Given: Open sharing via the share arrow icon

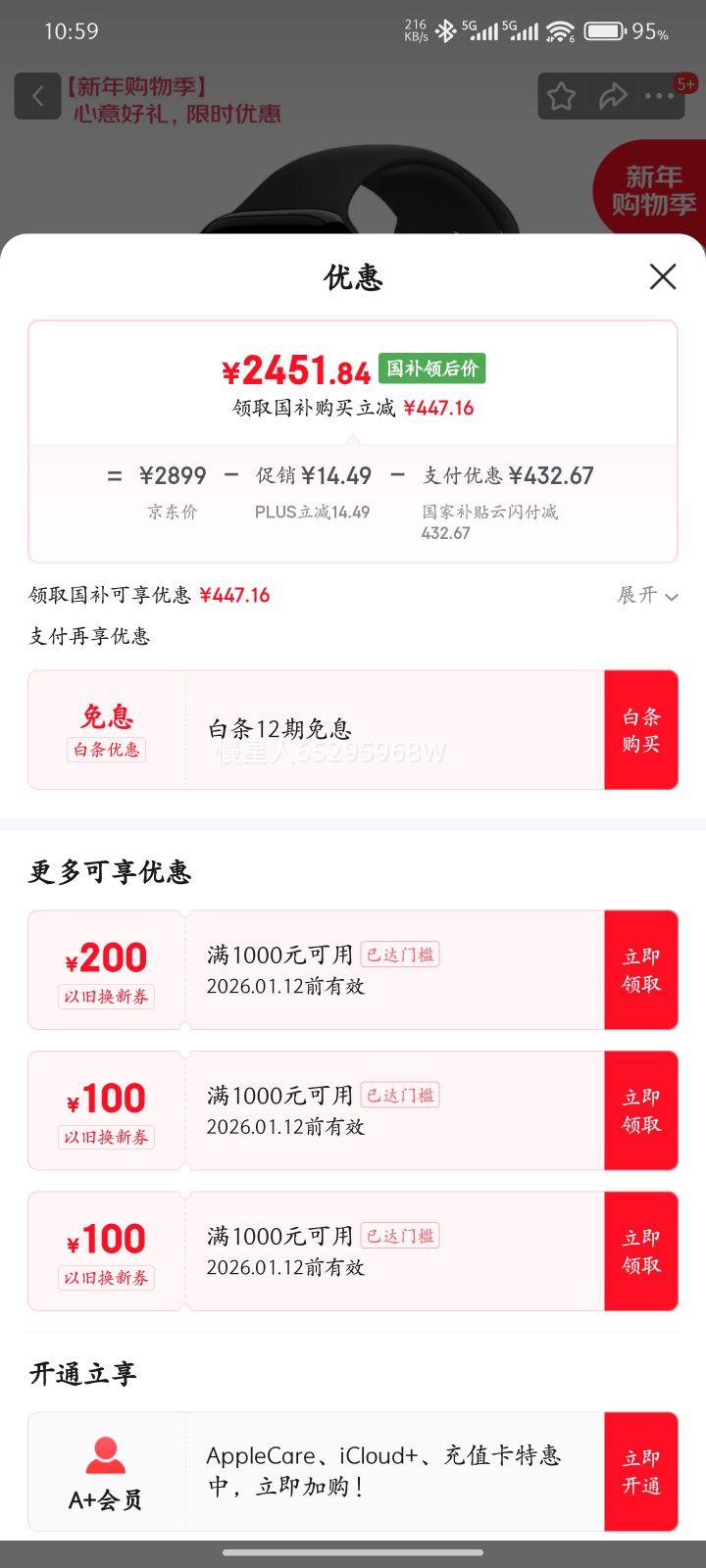Looking at the screenshot, I should tap(615, 96).
